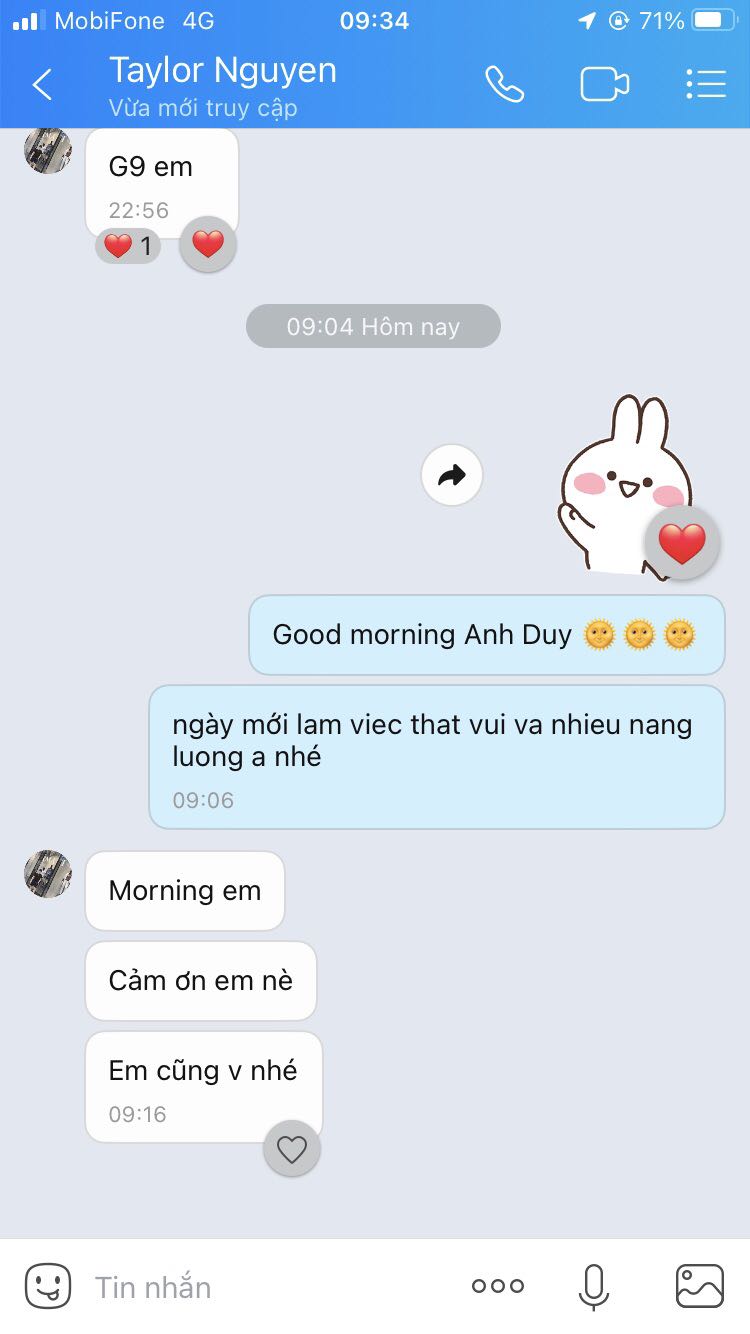The height and width of the screenshot is (1334, 750).
Task: Open more input options via the three dots
Action: (496, 1287)
